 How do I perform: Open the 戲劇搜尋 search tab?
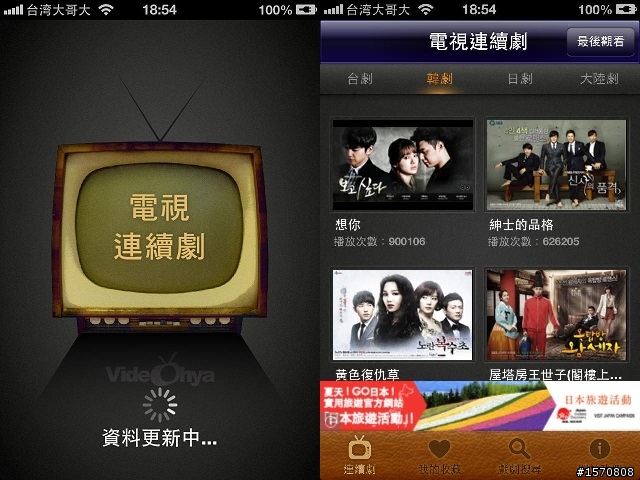tap(519, 455)
